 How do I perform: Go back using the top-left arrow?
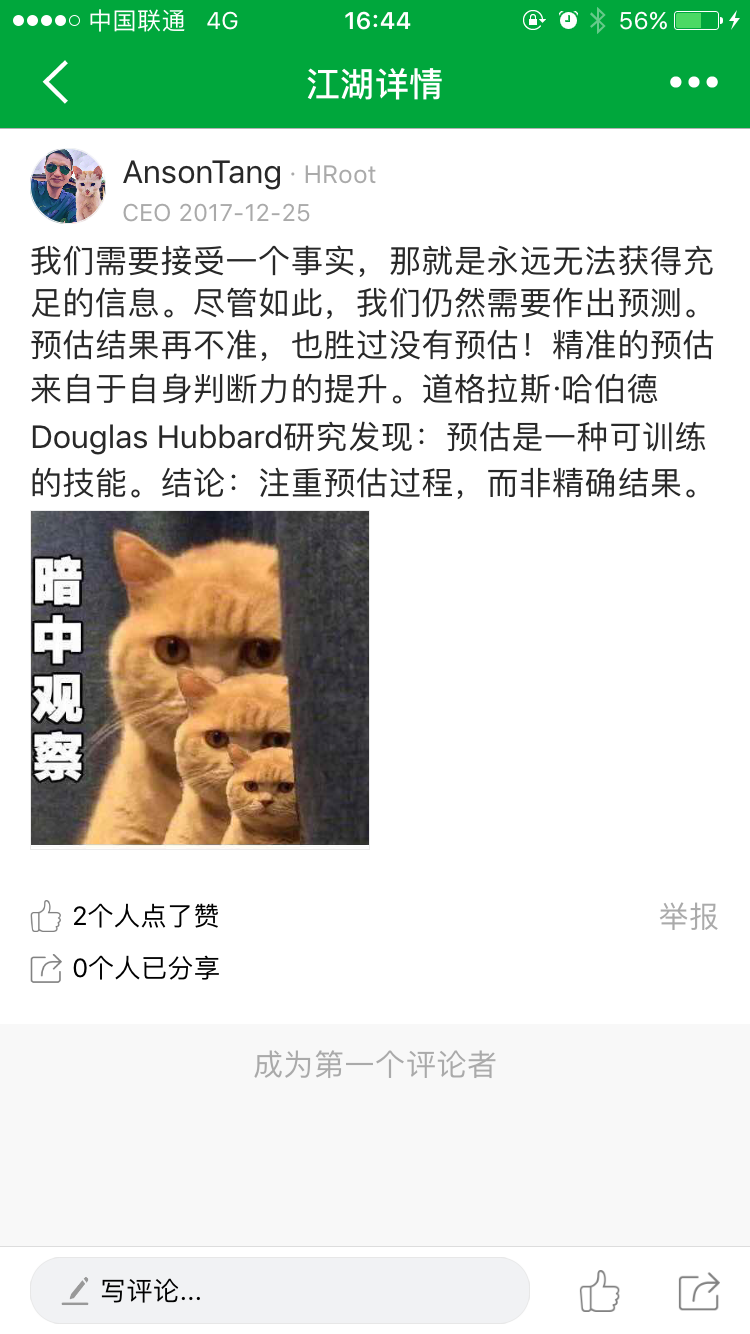pos(56,82)
